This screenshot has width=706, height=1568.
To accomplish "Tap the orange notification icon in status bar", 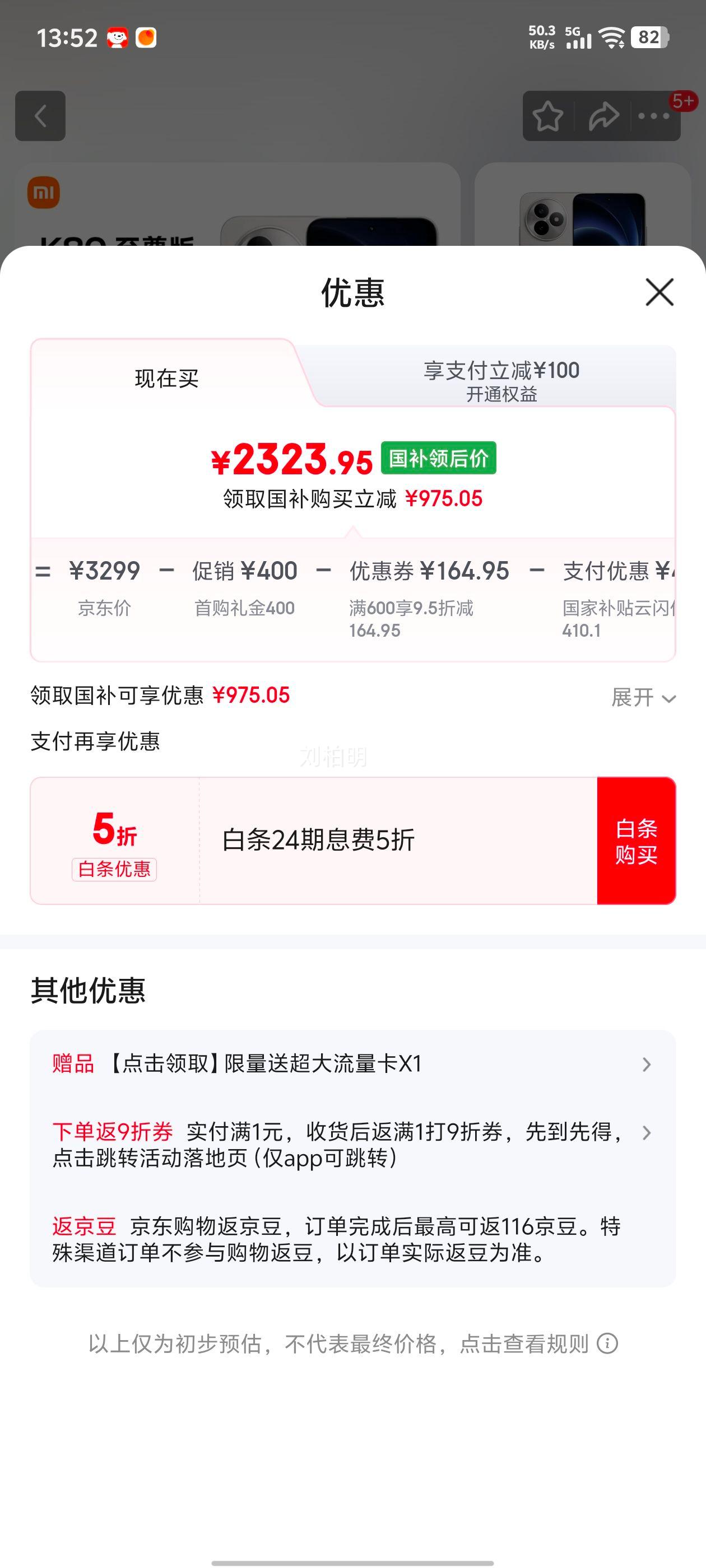I will (x=146, y=38).
